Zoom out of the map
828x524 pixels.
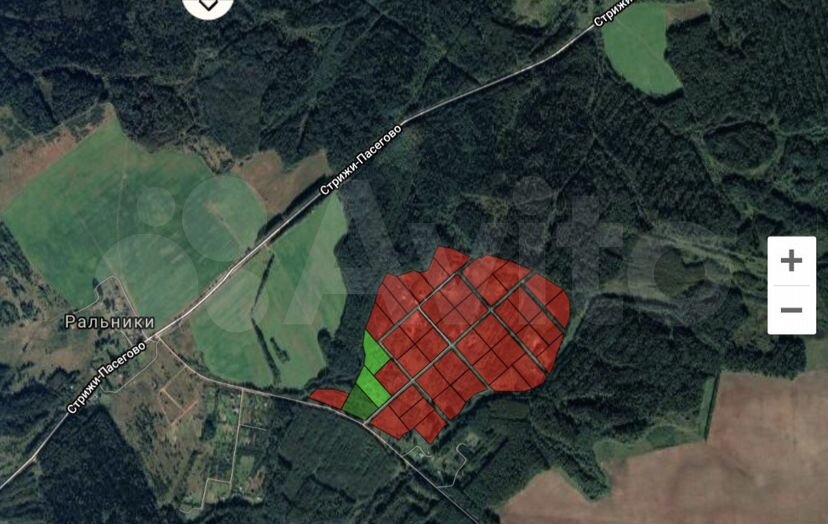coord(791,310)
